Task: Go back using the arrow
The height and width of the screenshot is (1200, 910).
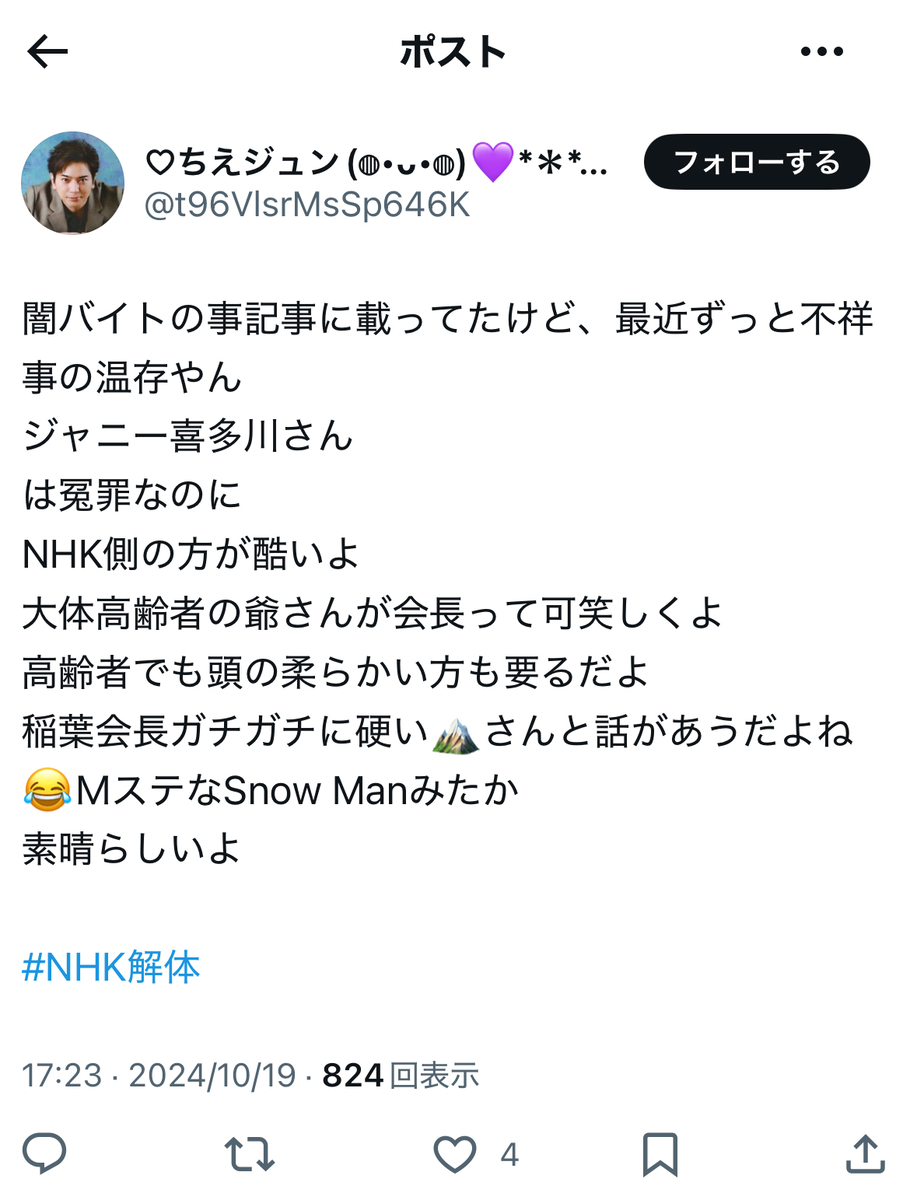Action: point(47,52)
